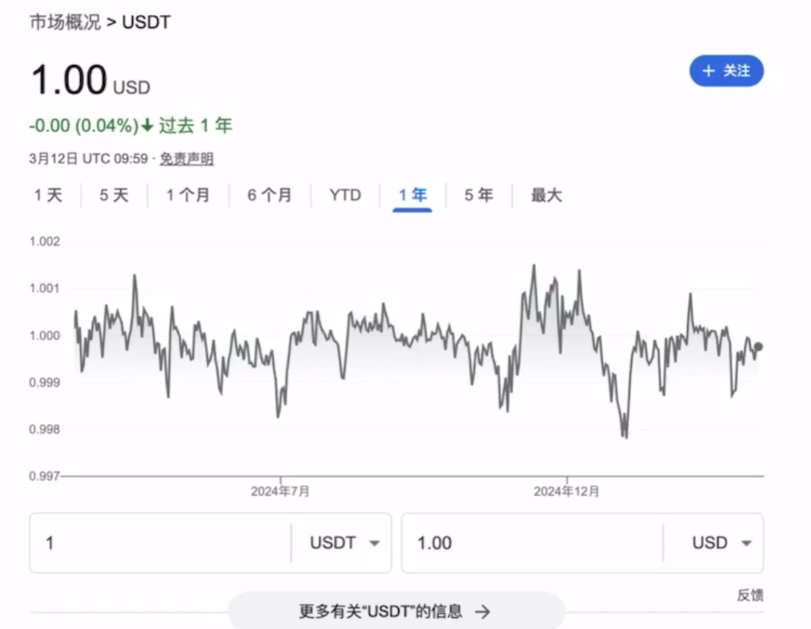Open the 免责声明 disclaimer link
Screen dimensions: 811x629
(187, 159)
